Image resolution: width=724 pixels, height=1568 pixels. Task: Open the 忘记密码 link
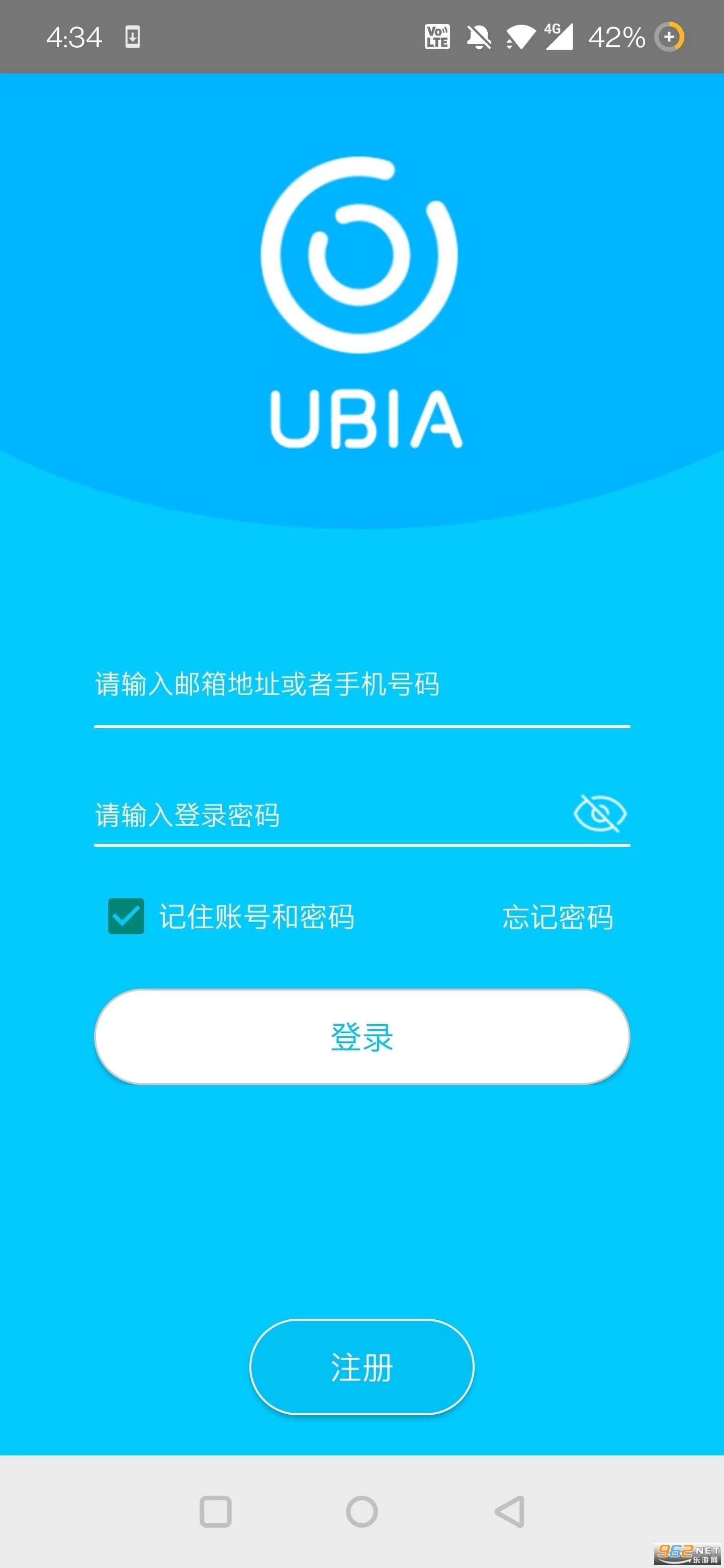pyautogui.click(x=557, y=917)
